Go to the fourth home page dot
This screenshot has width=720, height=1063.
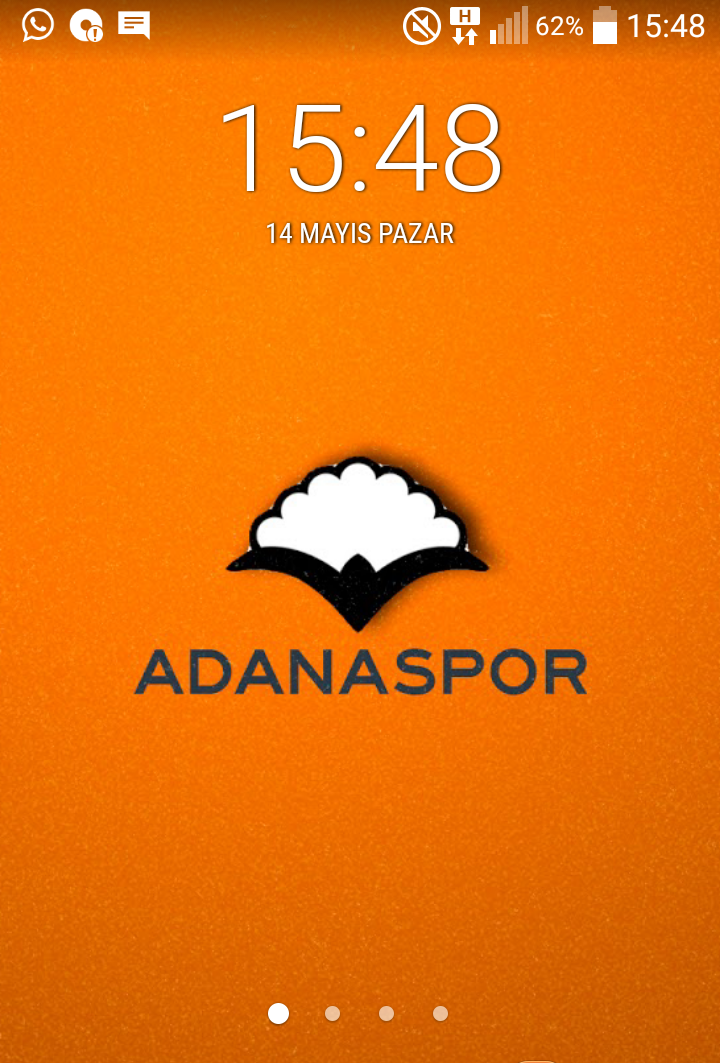pos(441,1014)
